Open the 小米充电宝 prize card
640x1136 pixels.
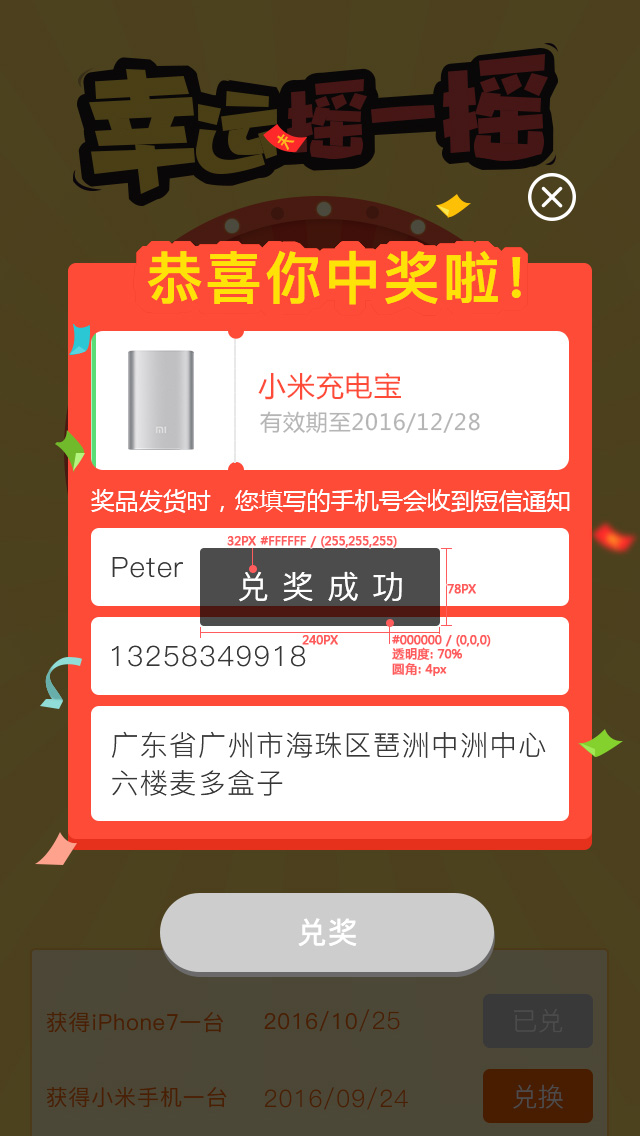coord(330,401)
